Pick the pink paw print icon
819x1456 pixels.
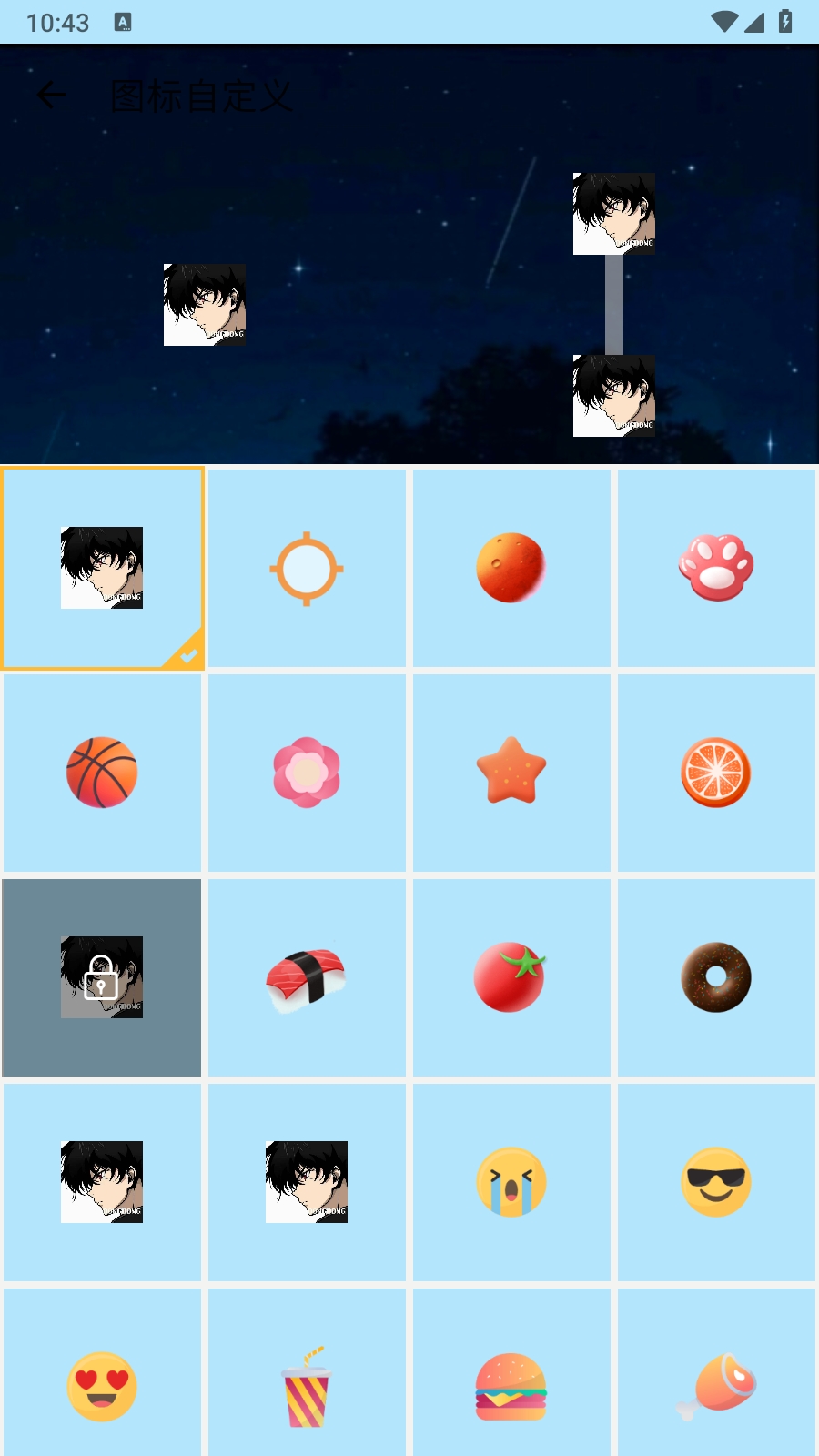716,569
